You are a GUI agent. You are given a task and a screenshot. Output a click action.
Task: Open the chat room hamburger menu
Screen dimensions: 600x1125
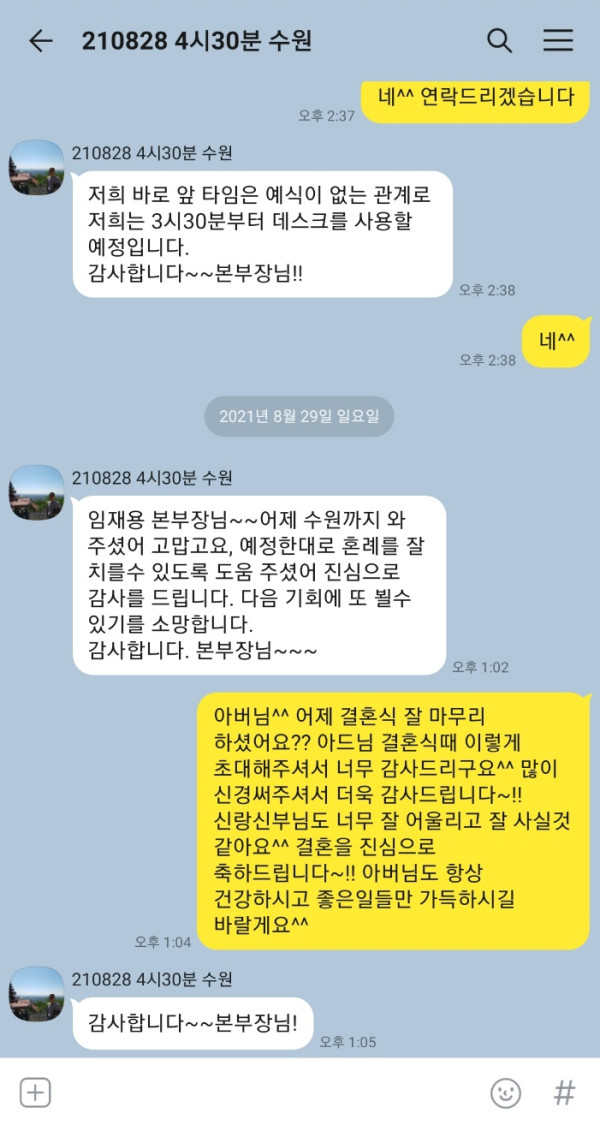pyautogui.click(x=558, y=41)
